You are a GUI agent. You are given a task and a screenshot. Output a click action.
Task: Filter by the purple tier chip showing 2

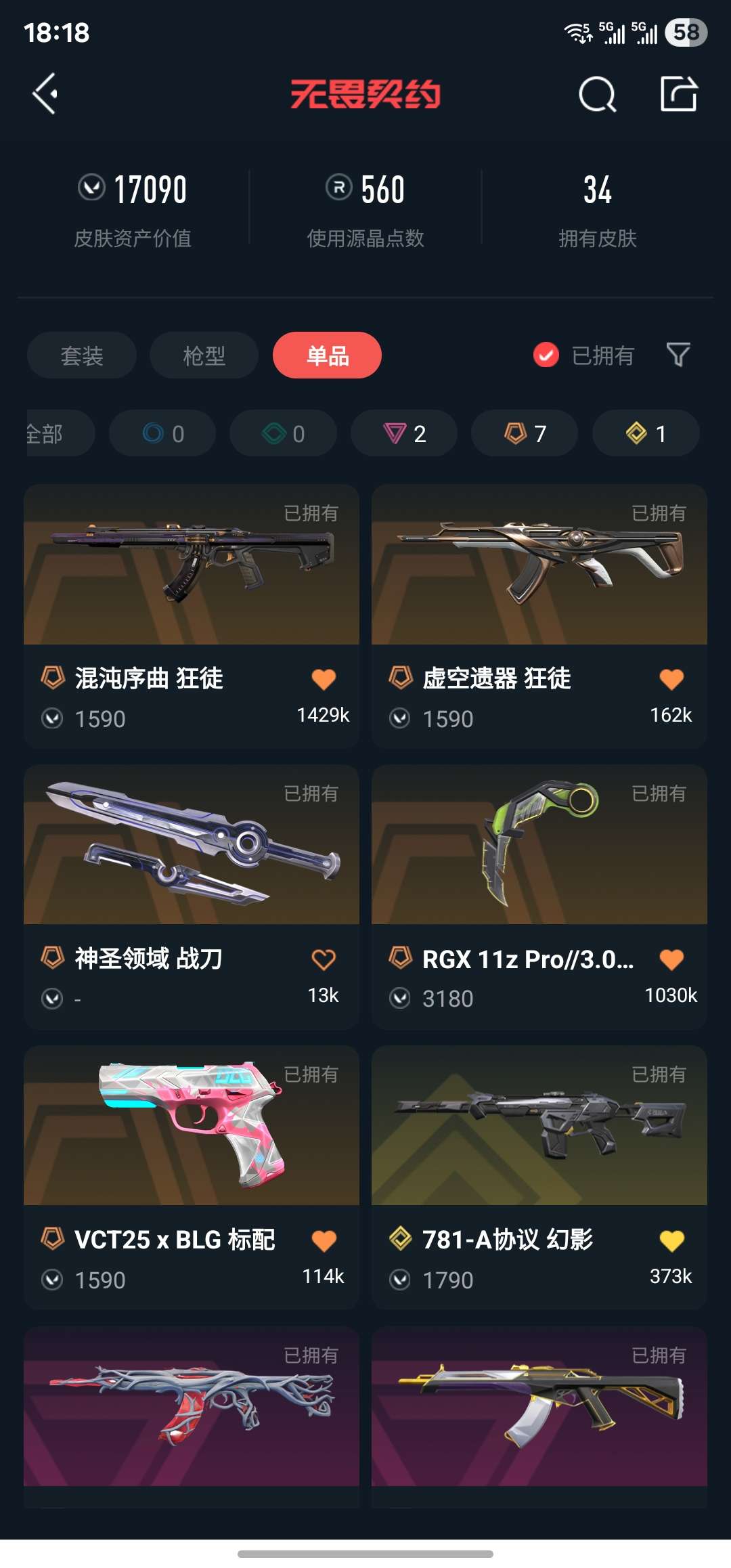point(404,433)
